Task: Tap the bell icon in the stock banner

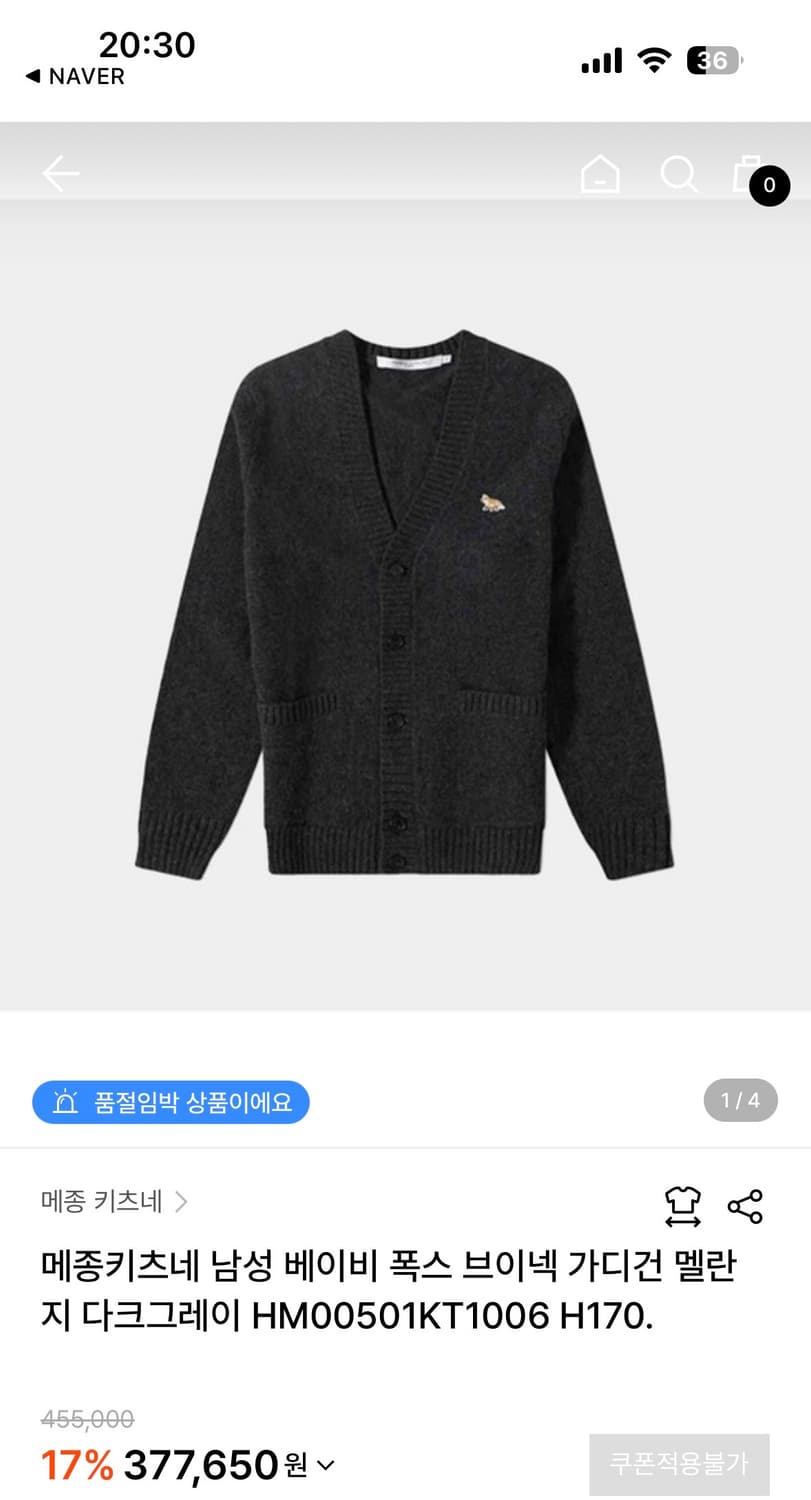Action: (67, 1101)
